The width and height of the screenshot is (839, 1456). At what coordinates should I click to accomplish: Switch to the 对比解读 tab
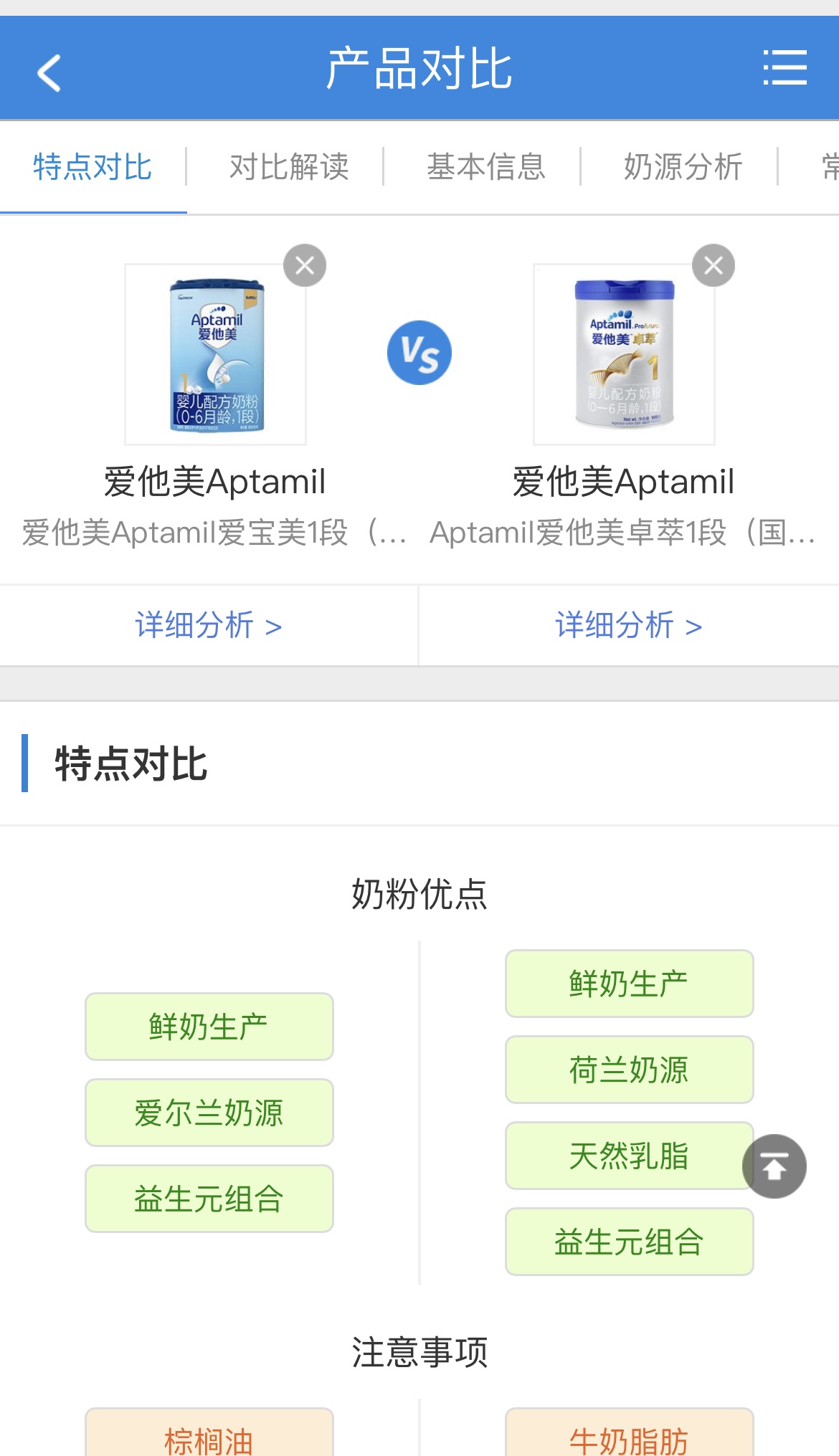[x=289, y=167]
